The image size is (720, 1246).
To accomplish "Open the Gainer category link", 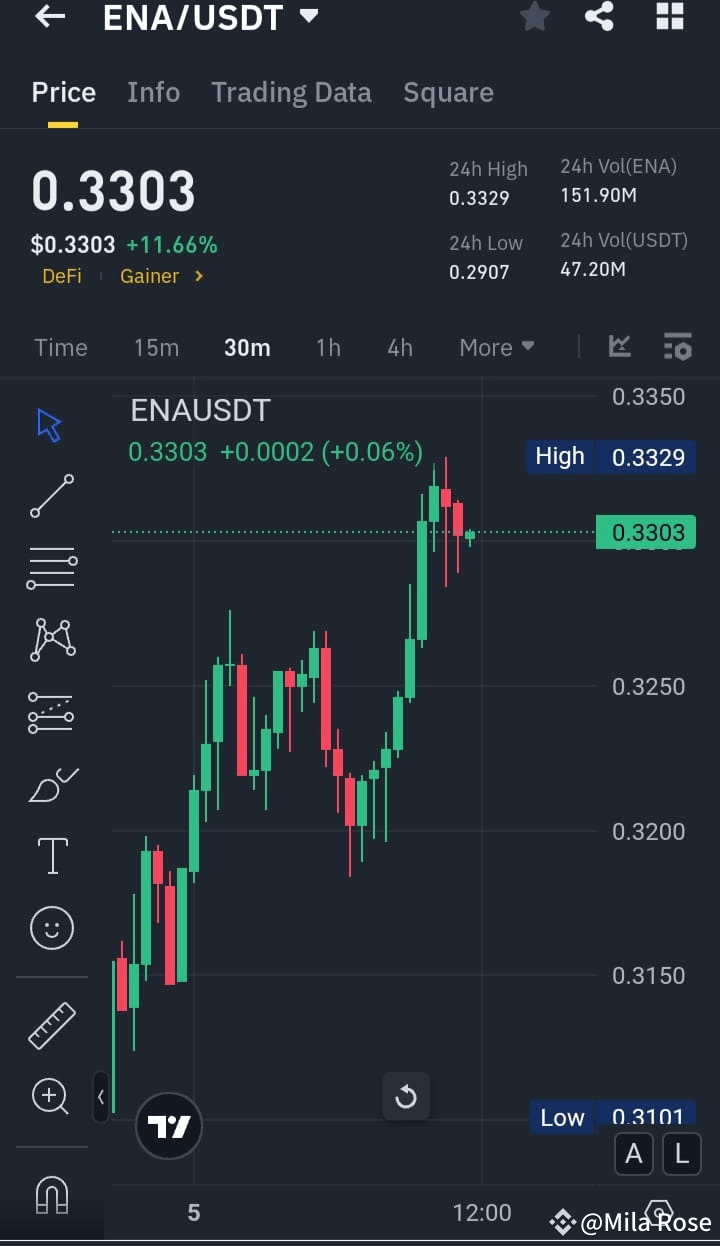I will (151, 276).
